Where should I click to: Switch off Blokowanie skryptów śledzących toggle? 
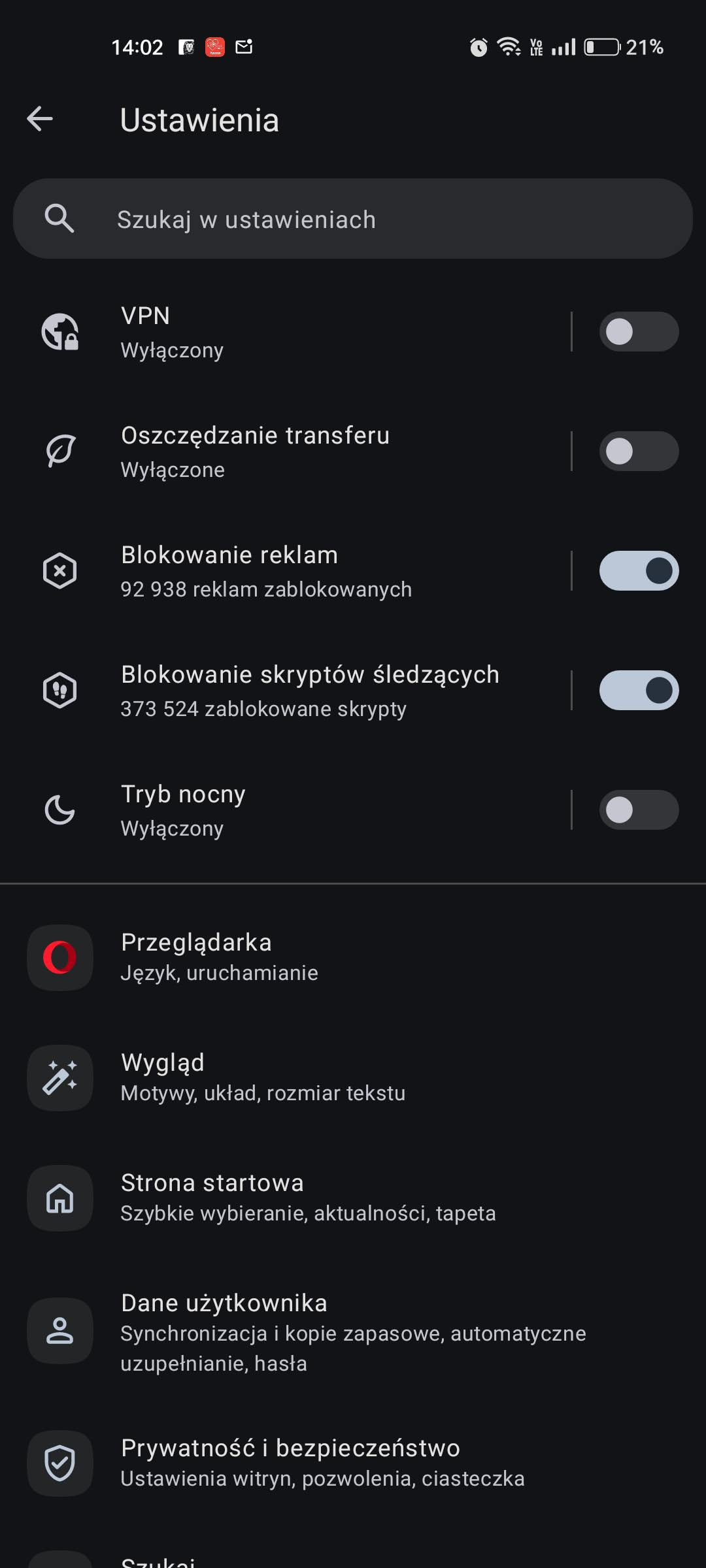click(x=639, y=691)
